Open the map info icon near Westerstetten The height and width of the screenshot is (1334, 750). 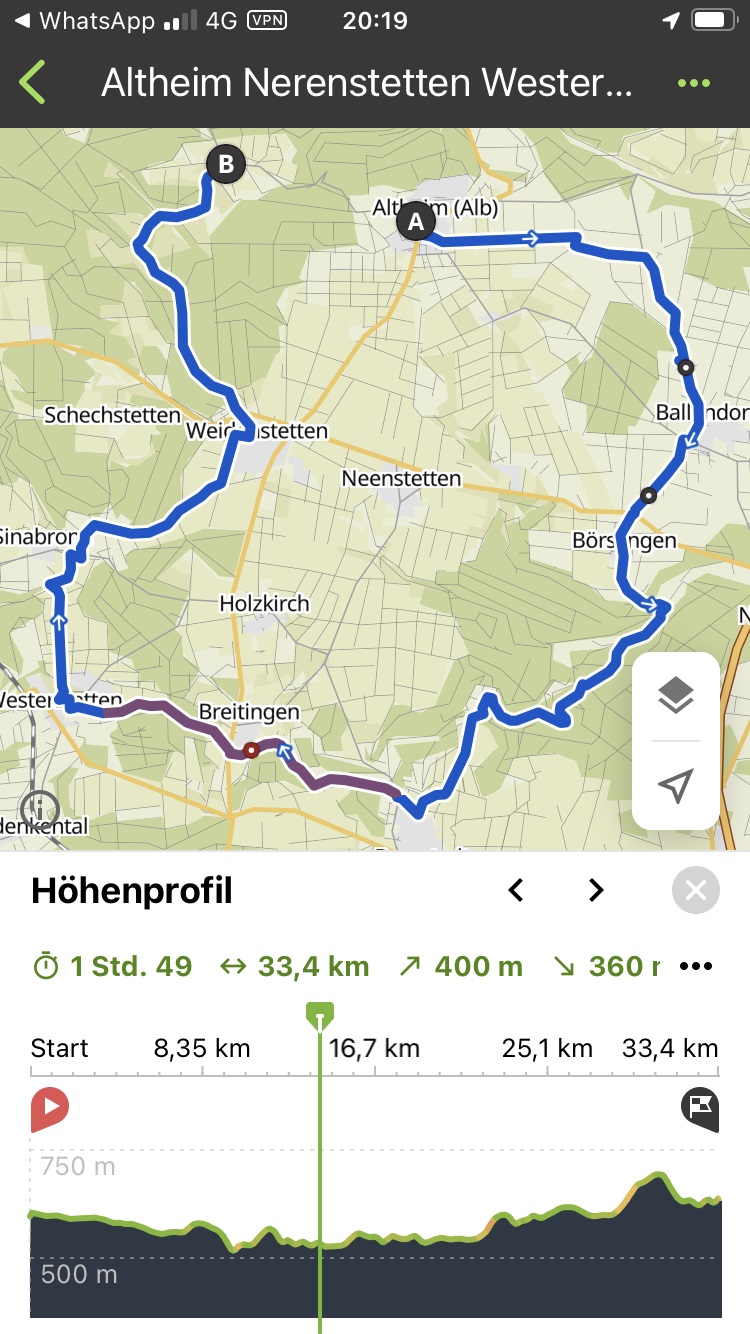point(40,808)
